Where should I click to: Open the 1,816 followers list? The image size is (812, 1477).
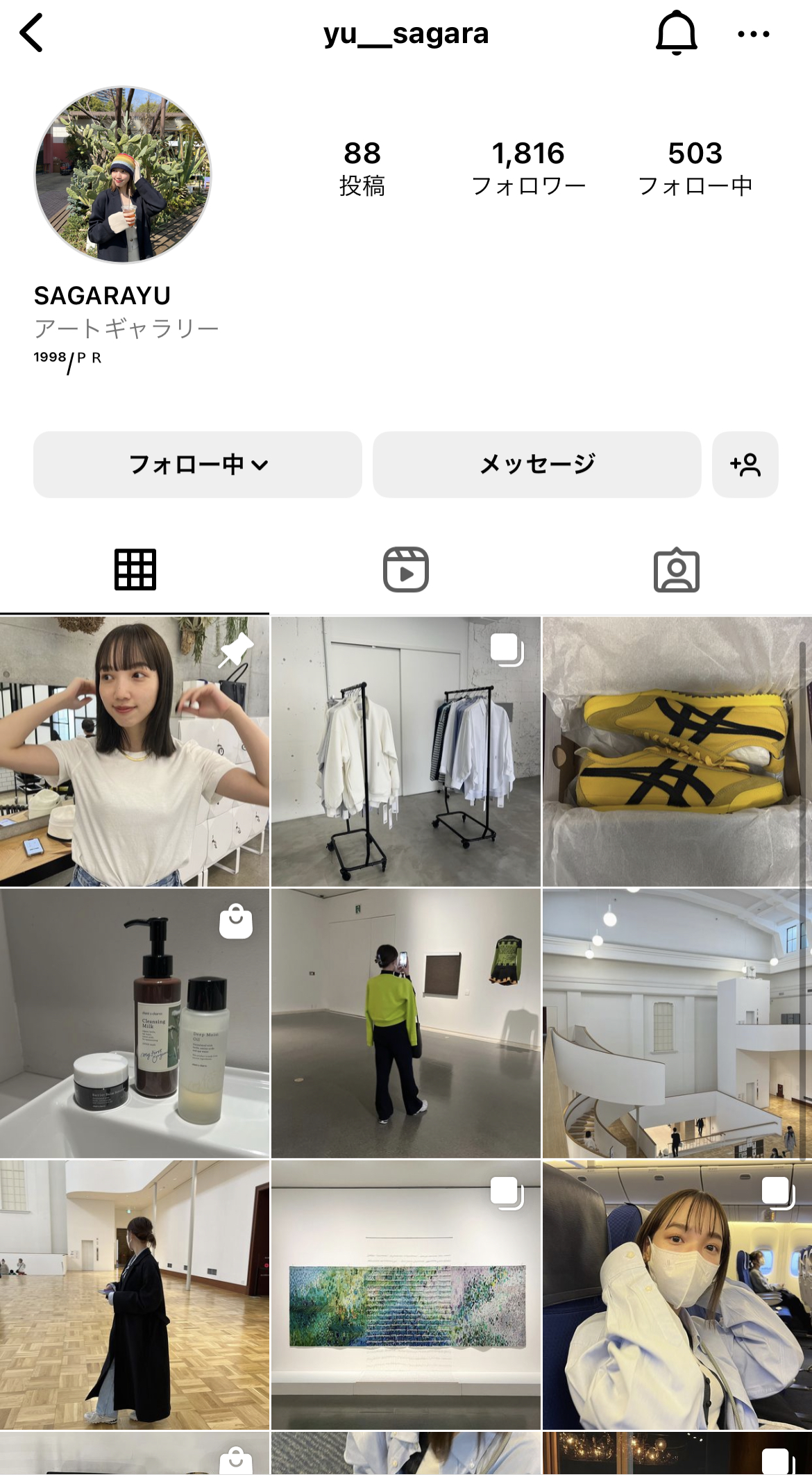[x=528, y=167]
